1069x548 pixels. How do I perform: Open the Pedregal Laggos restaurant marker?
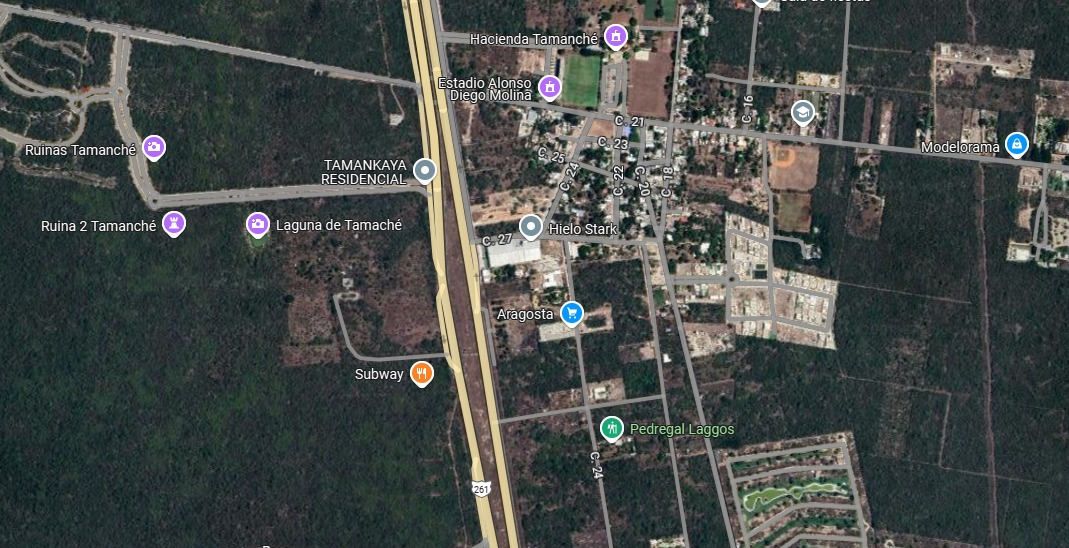pos(612,428)
